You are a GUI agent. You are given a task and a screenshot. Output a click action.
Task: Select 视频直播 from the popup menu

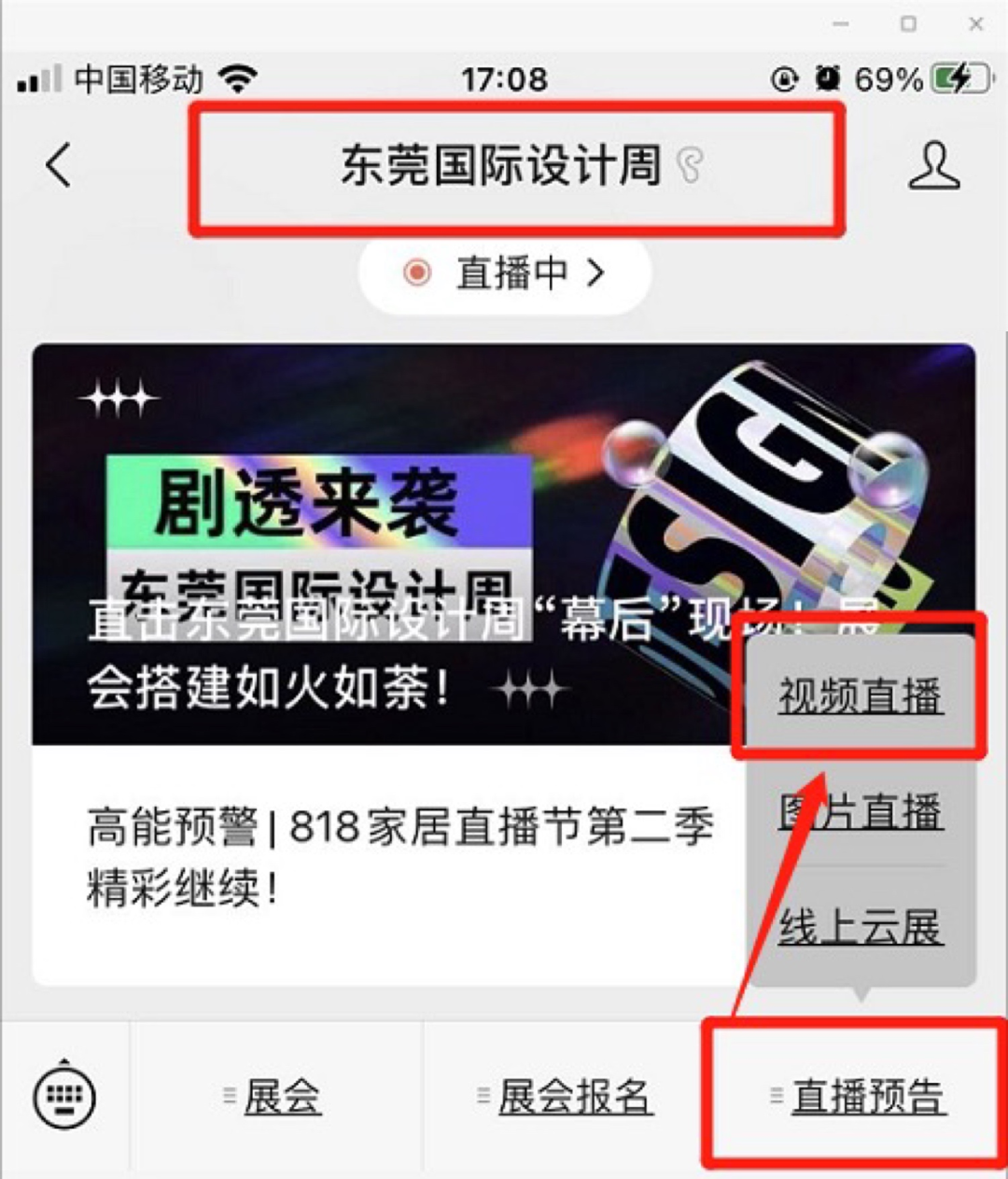click(x=861, y=696)
